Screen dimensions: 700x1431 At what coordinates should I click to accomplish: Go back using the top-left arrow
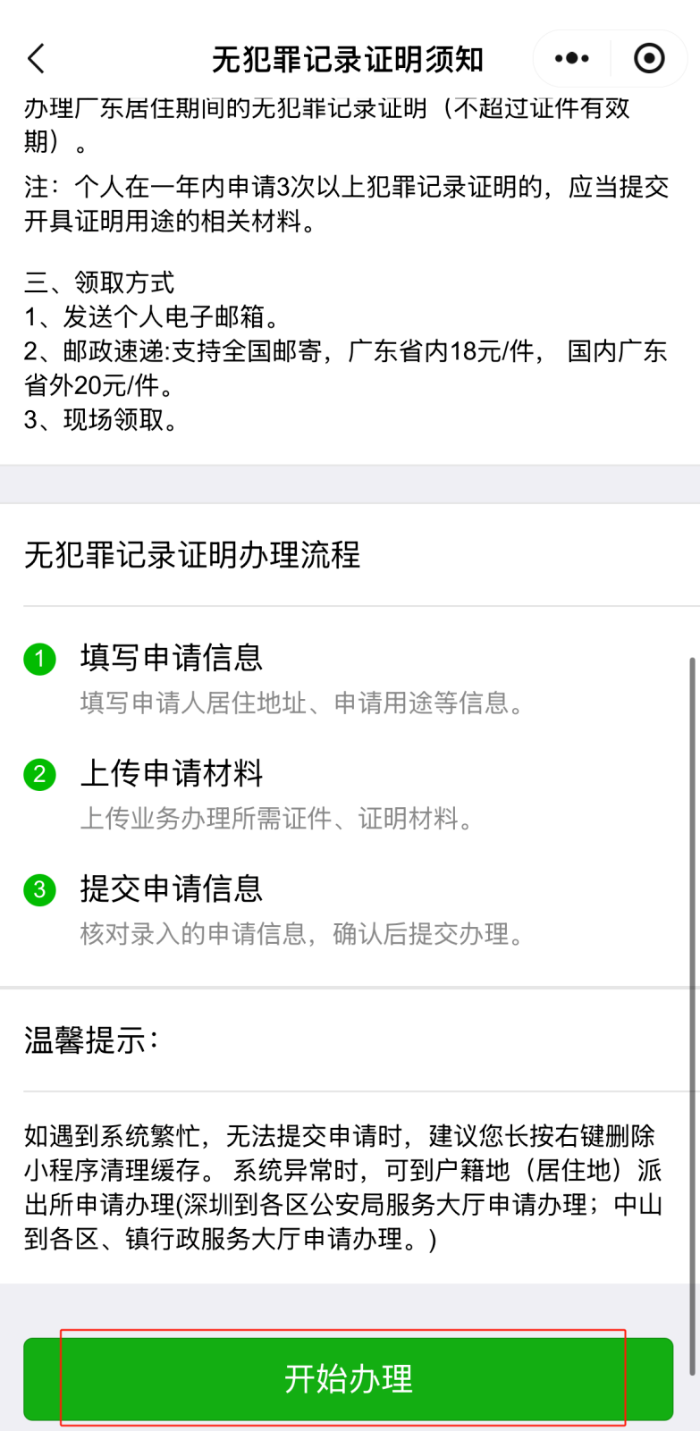(37, 59)
